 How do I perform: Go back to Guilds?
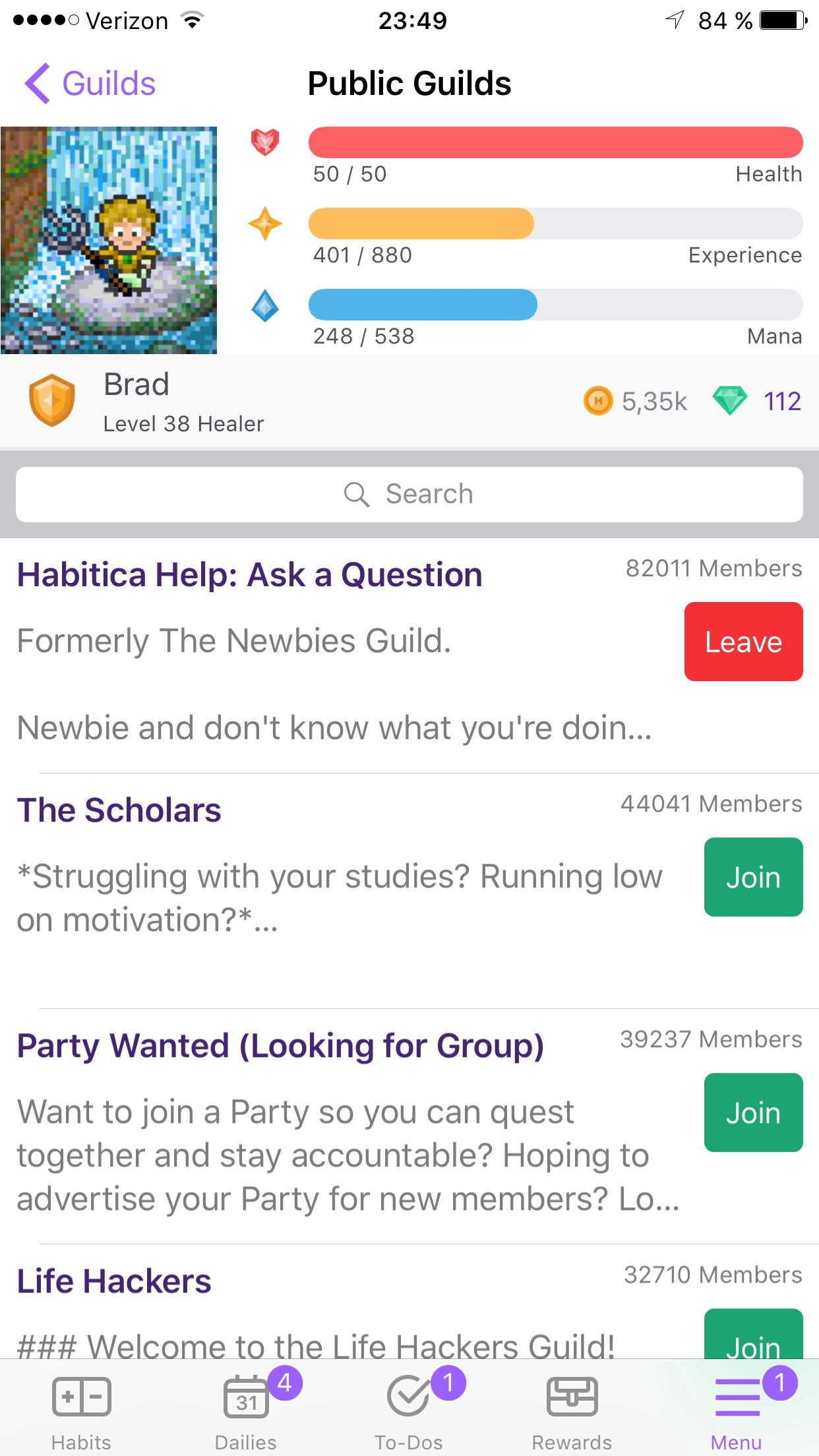pos(90,84)
